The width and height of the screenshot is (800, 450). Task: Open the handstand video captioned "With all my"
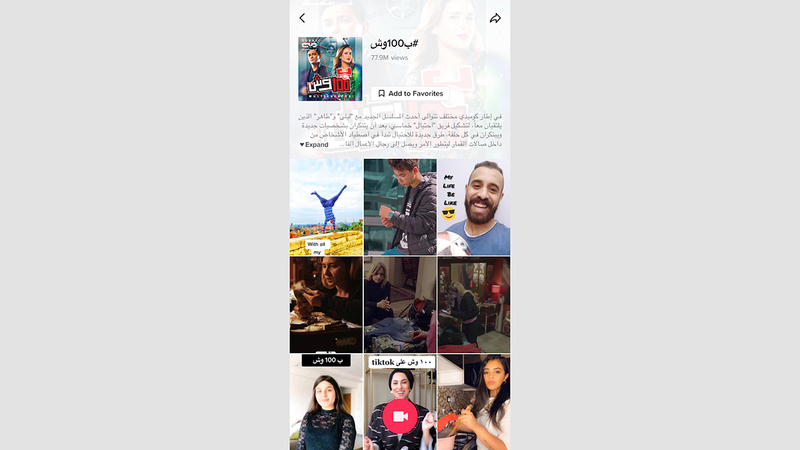(326, 207)
